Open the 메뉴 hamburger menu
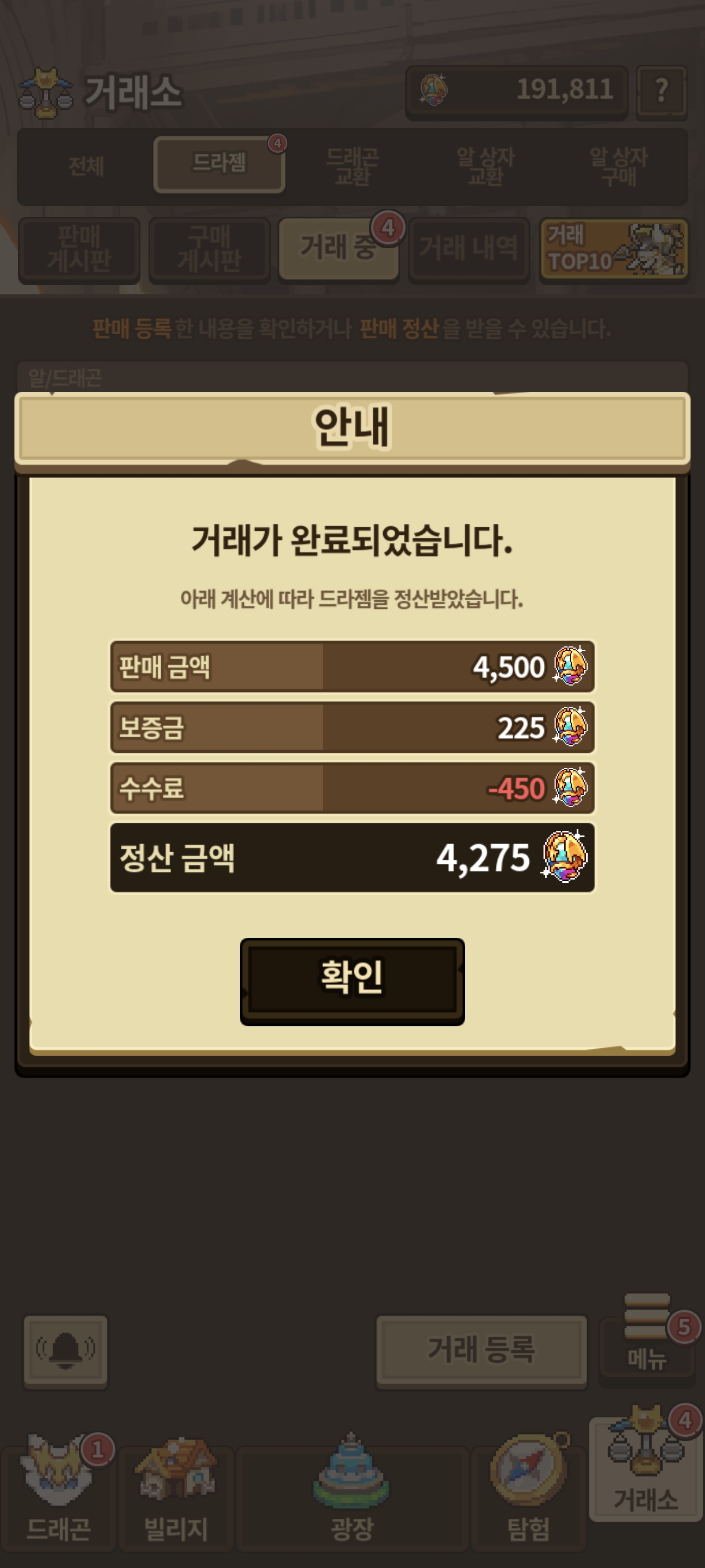The image size is (705, 1568). [x=647, y=1342]
